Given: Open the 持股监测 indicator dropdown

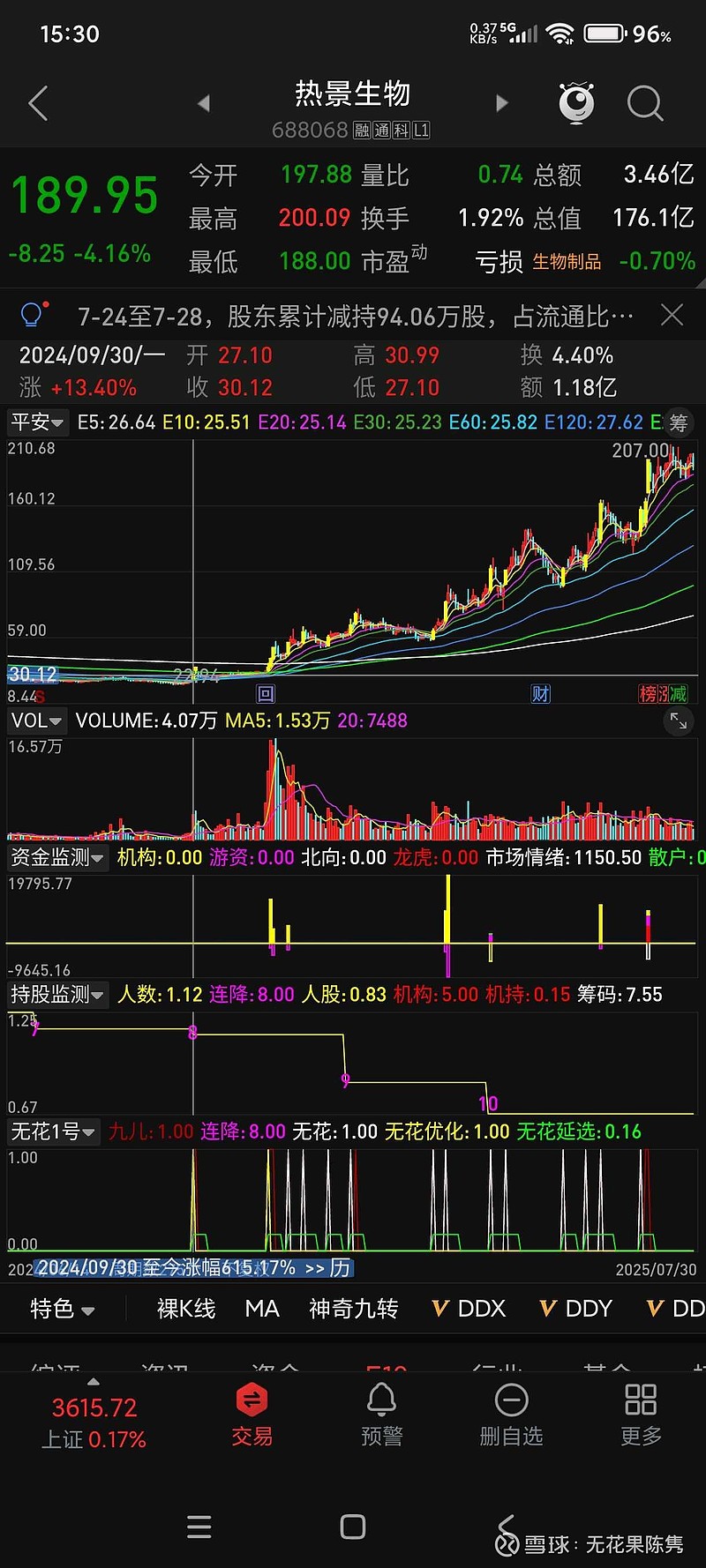Looking at the screenshot, I should 56,995.
